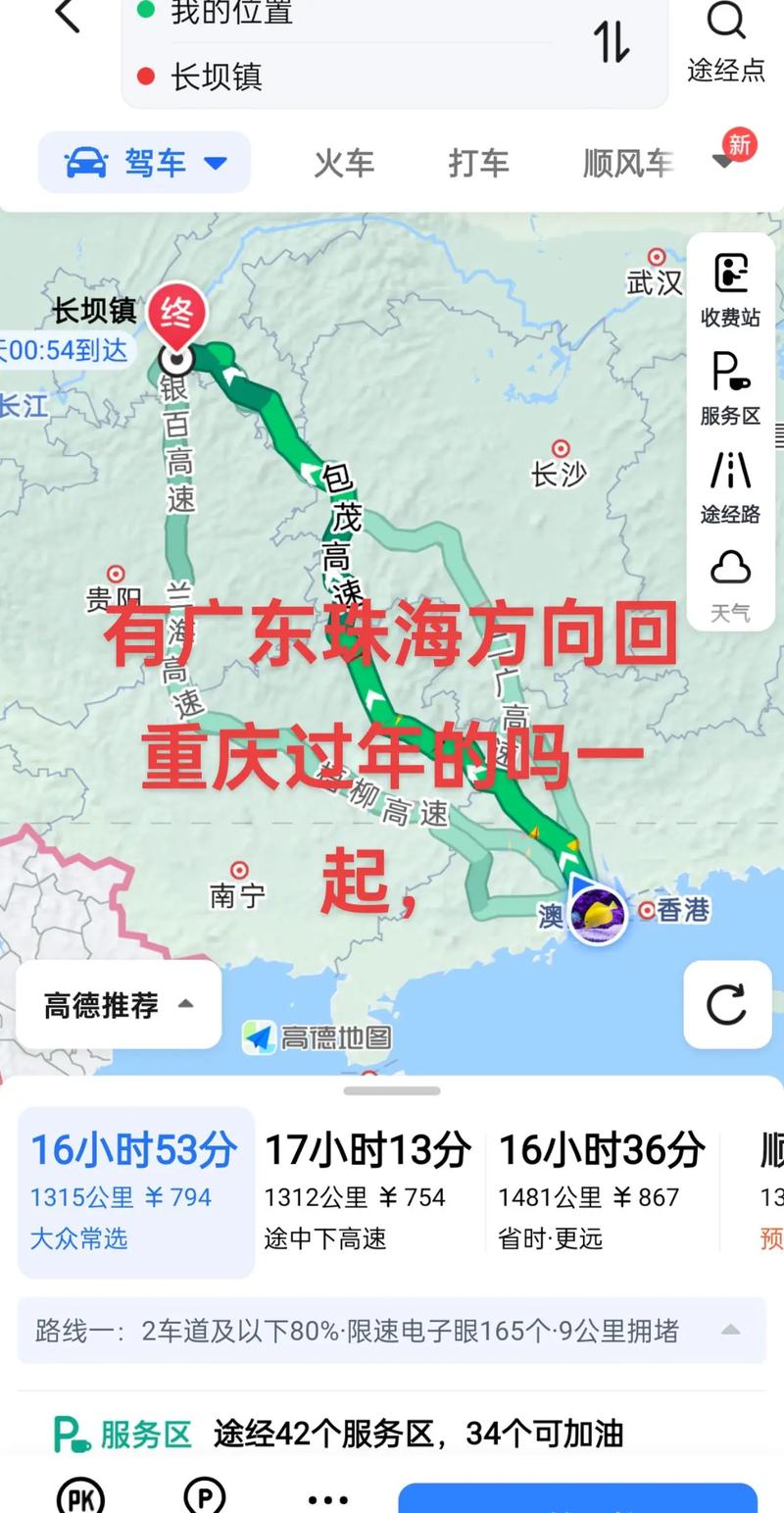The height and width of the screenshot is (1513, 784).
Task: Tap the swap start and destination arrows
Action: pyautogui.click(x=613, y=44)
